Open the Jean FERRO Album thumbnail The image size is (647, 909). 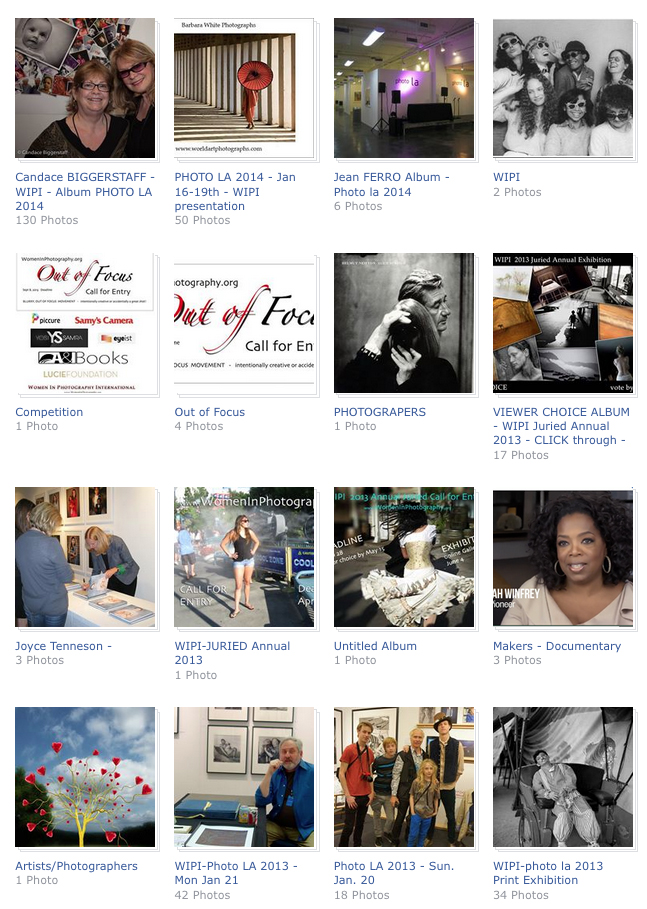point(404,88)
